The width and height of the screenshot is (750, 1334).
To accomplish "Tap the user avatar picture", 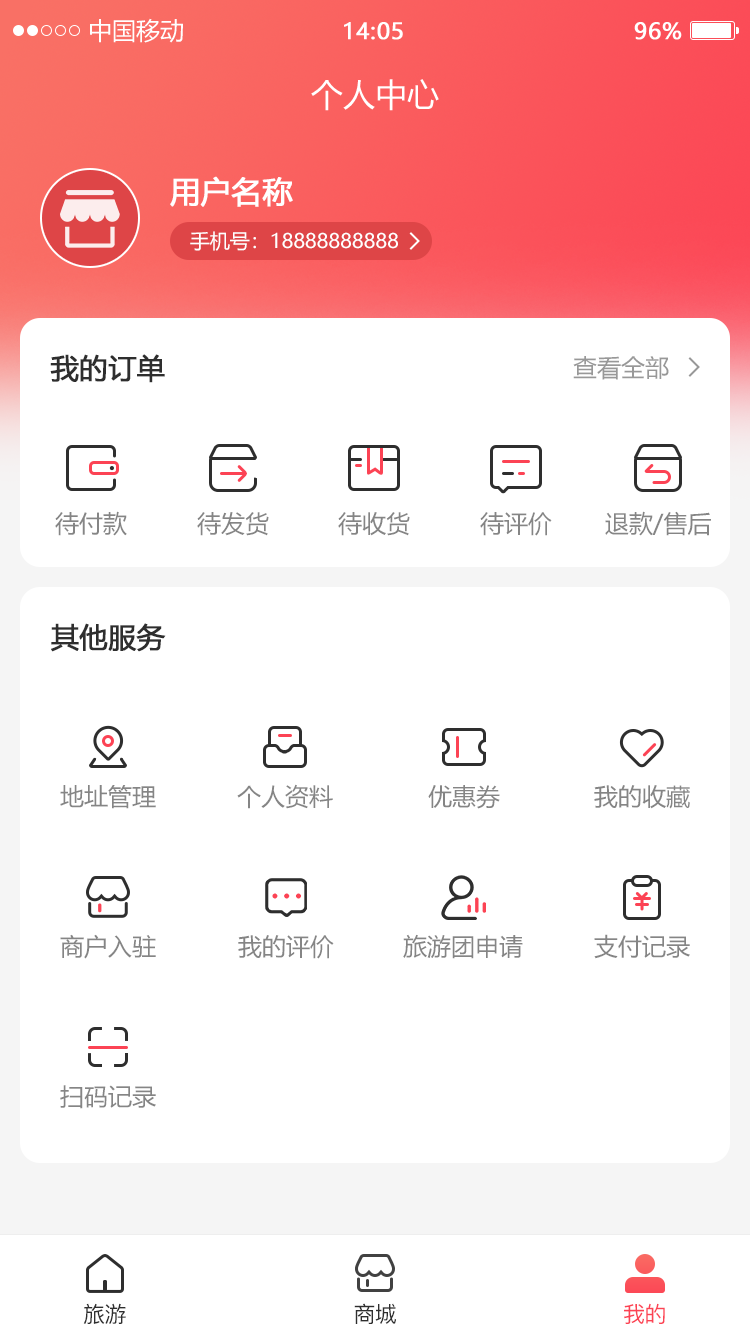I will pyautogui.click(x=90, y=218).
